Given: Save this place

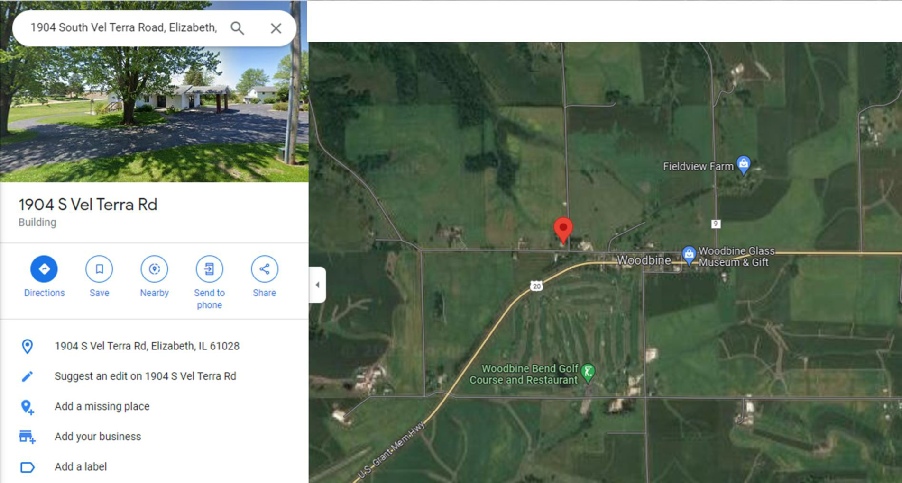Looking at the screenshot, I should click(x=99, y=269).
